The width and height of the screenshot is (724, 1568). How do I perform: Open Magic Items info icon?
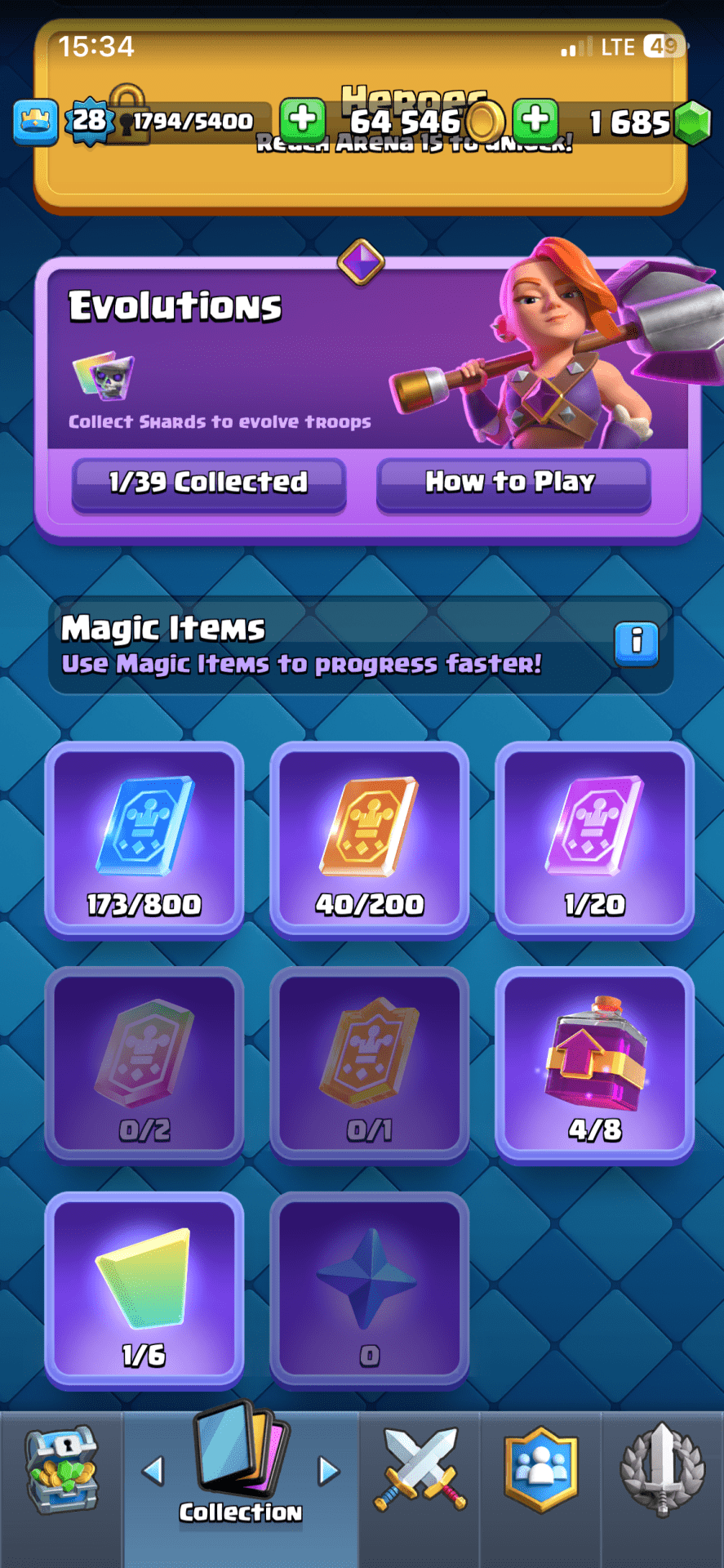636,643
